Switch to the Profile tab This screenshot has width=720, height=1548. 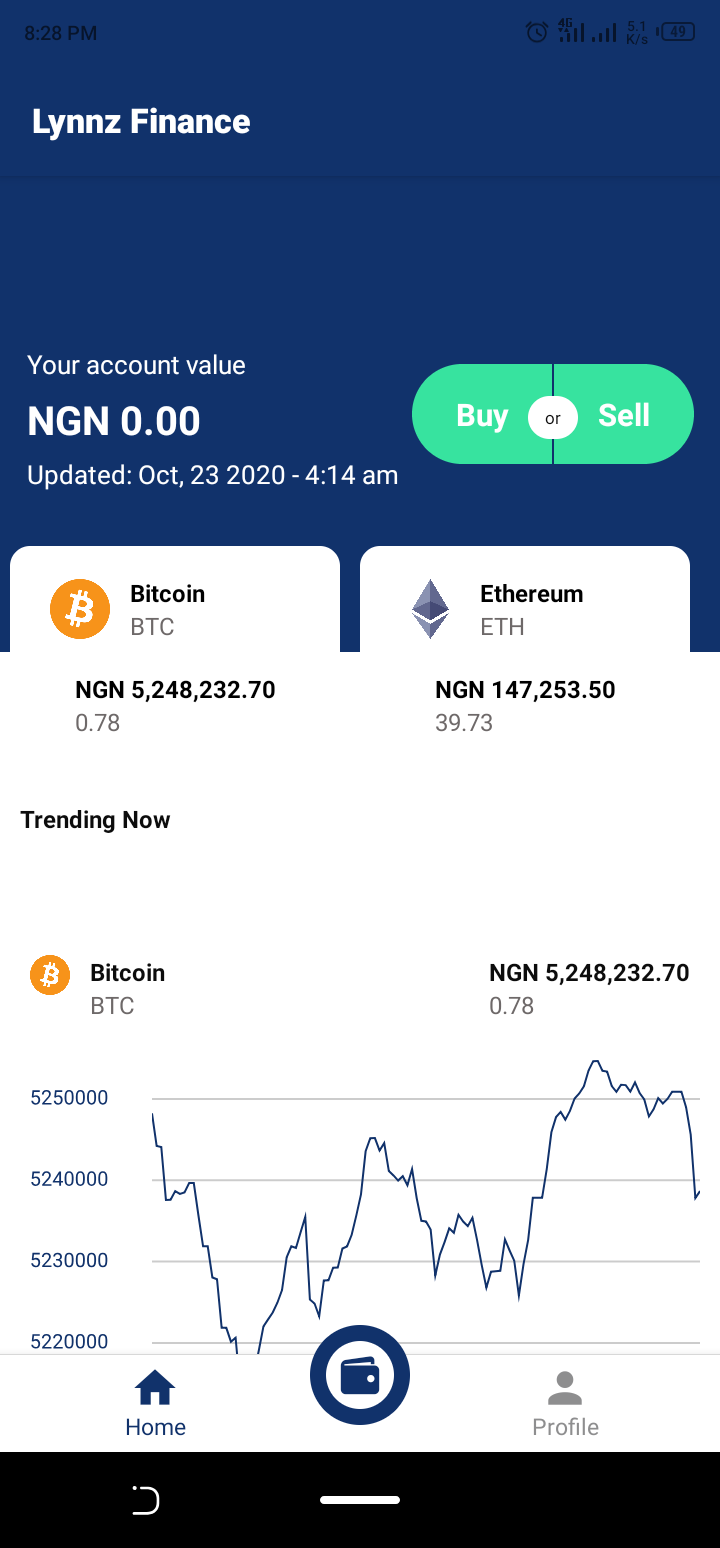click(565, 1403)
